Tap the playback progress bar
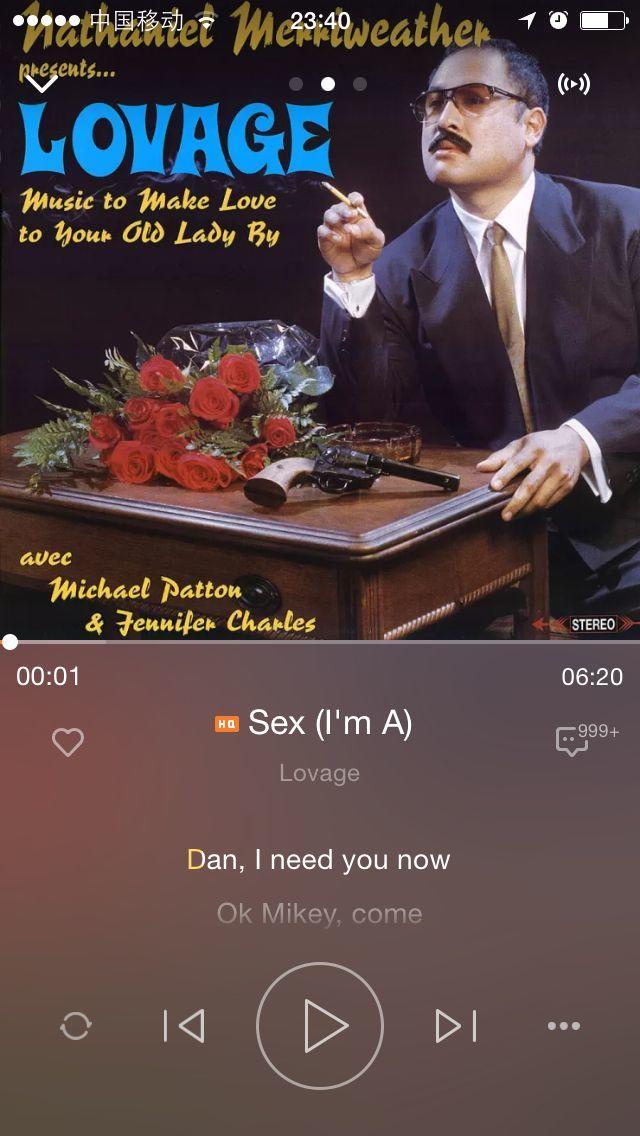 pos(320,642)
